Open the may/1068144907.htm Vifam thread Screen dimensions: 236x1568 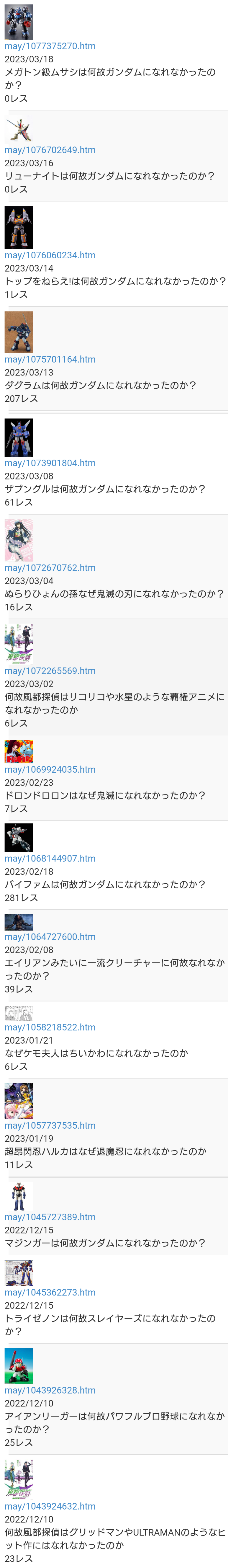click(50, 858)
